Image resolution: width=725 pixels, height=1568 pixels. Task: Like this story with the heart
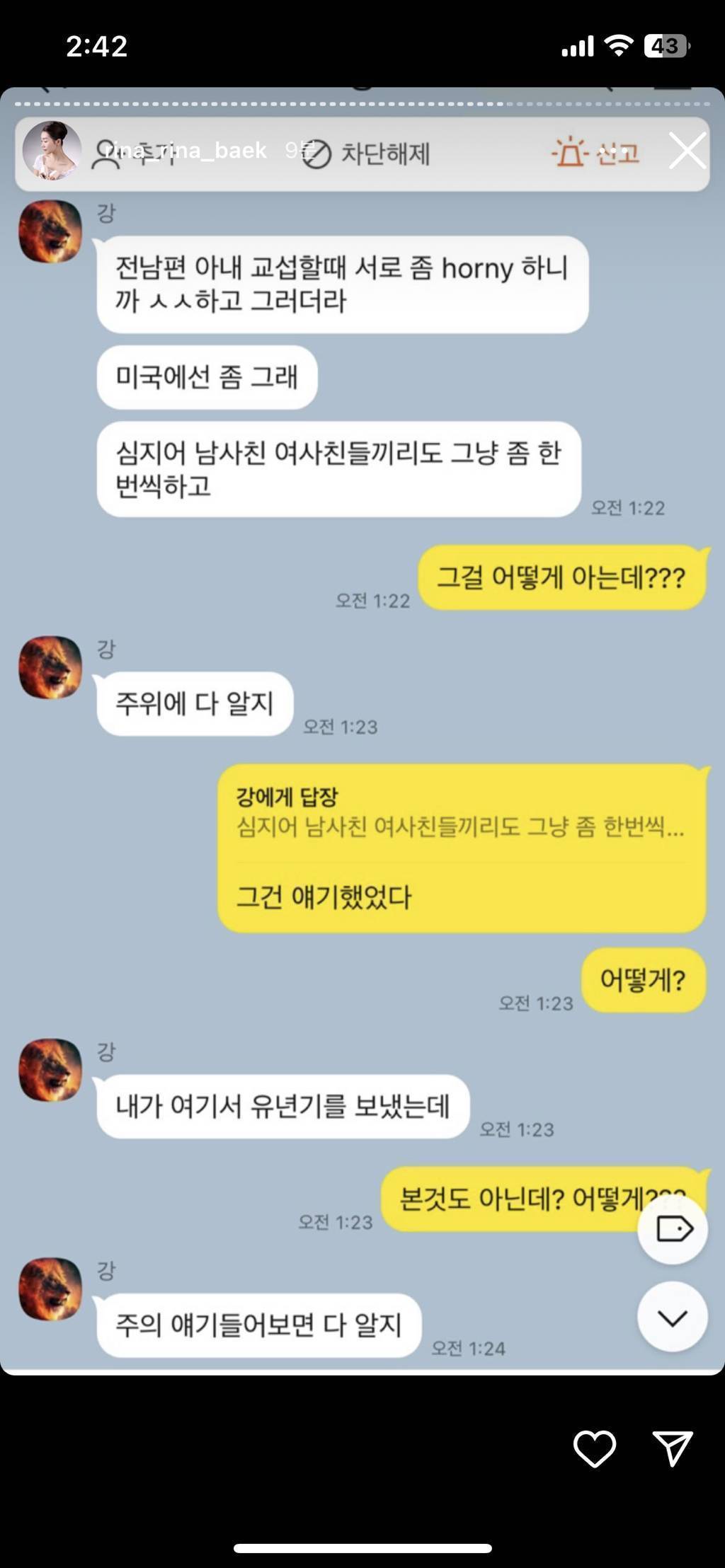tap(594, 1448)
